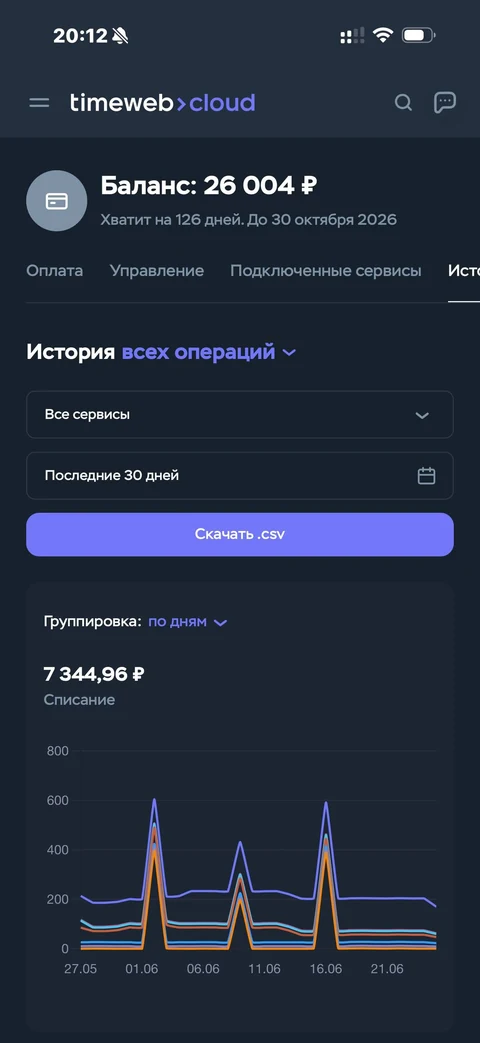The width and height of the screenshot is (480, 1043).
Task: Open the timeweb cloud logo home link
Action: (162, 102)
